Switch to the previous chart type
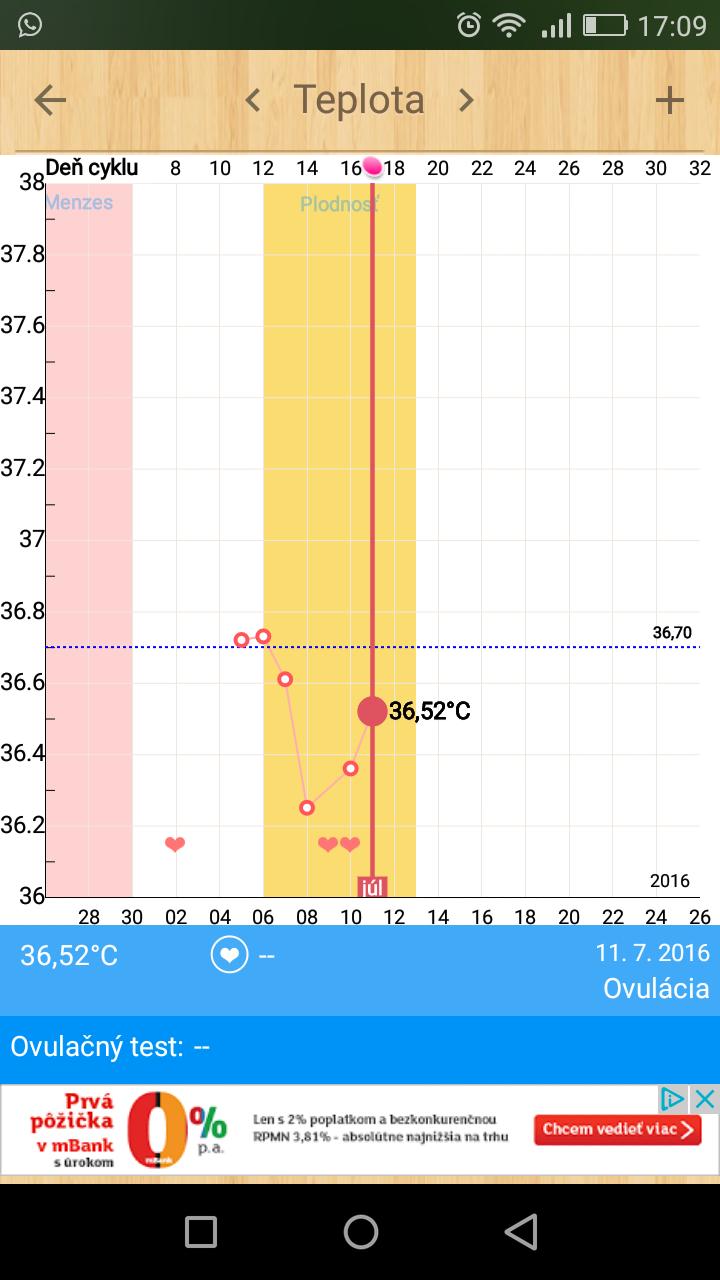720x1280 pixels. 254,100
